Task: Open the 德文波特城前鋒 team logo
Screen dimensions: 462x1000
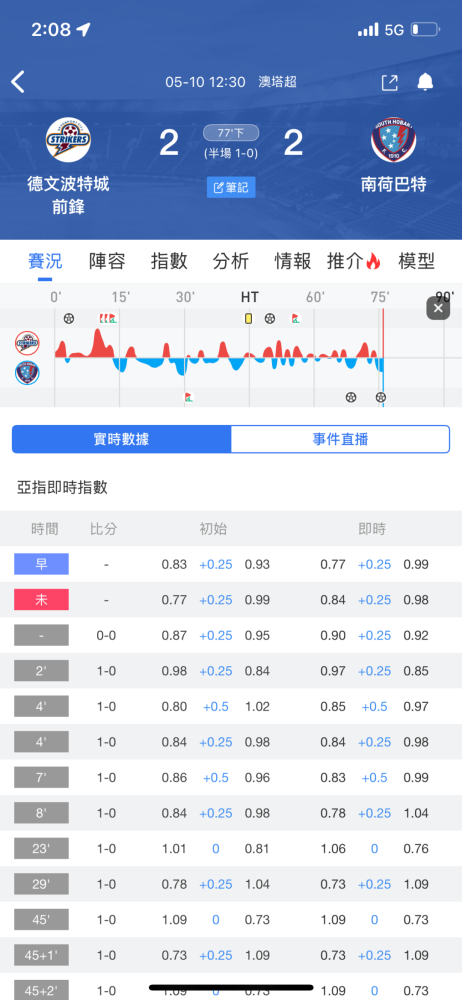Action: point(68,140)
